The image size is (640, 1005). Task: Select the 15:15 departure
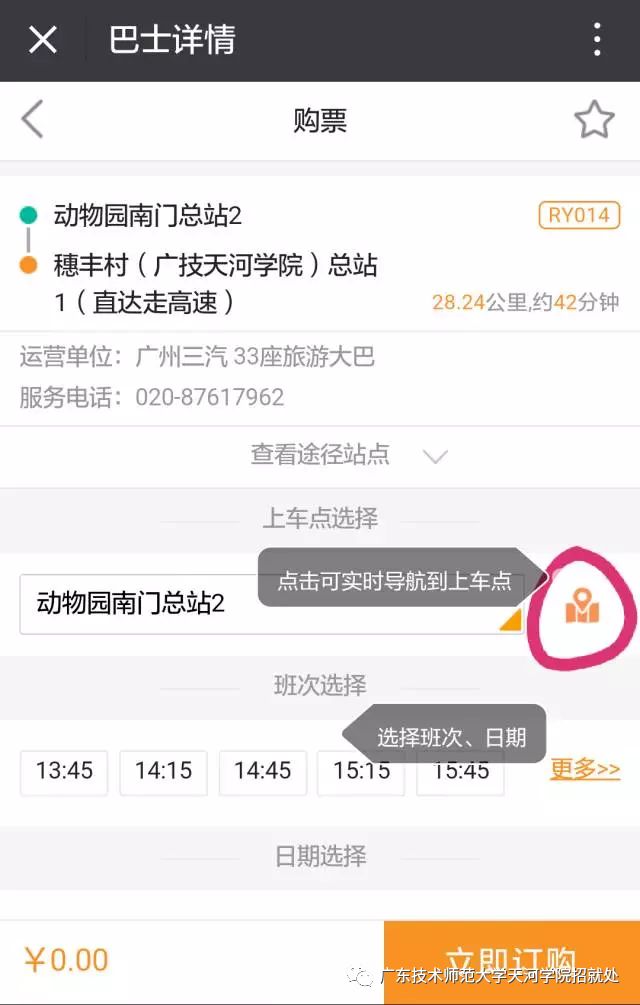(361, 773)
